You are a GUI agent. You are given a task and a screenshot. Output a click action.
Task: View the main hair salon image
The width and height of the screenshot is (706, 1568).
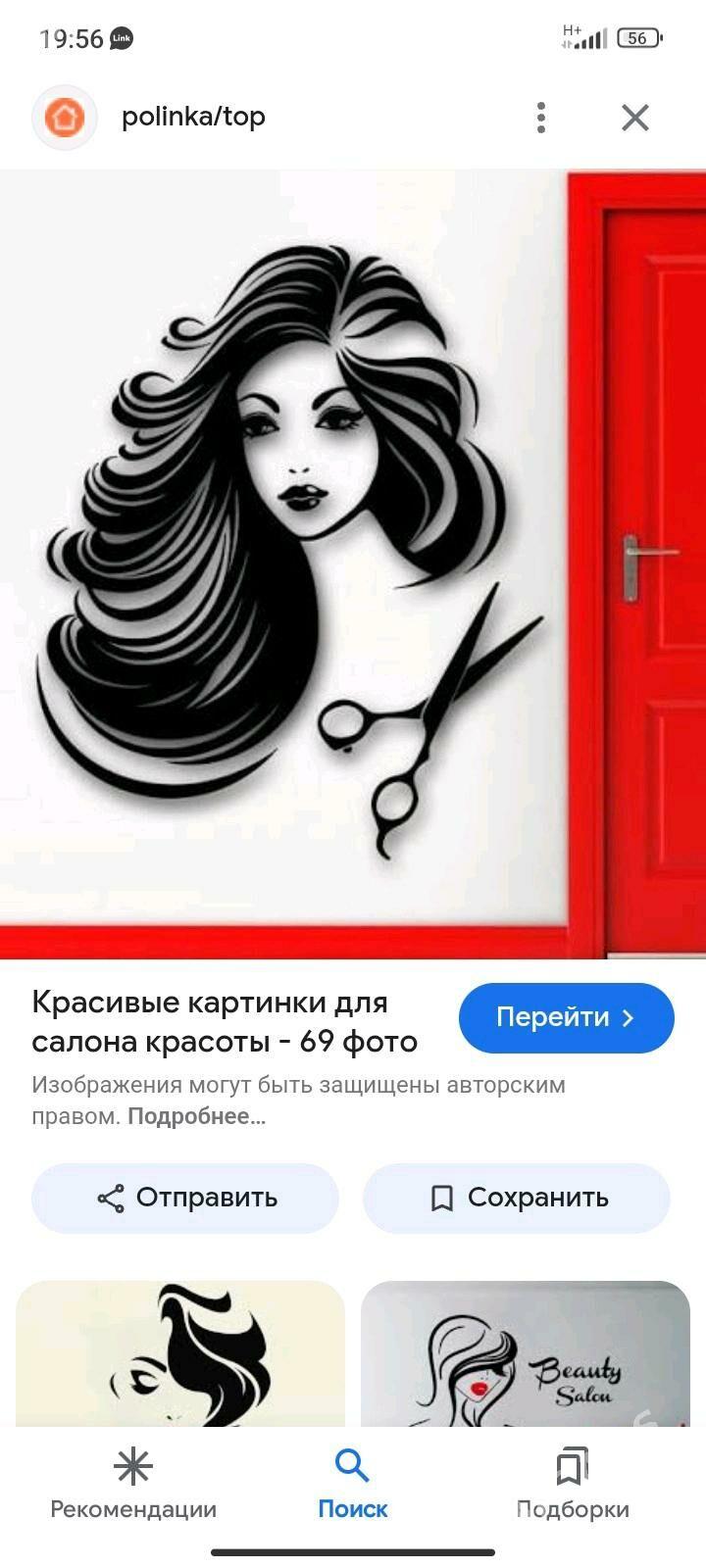(x=353, y=563)
